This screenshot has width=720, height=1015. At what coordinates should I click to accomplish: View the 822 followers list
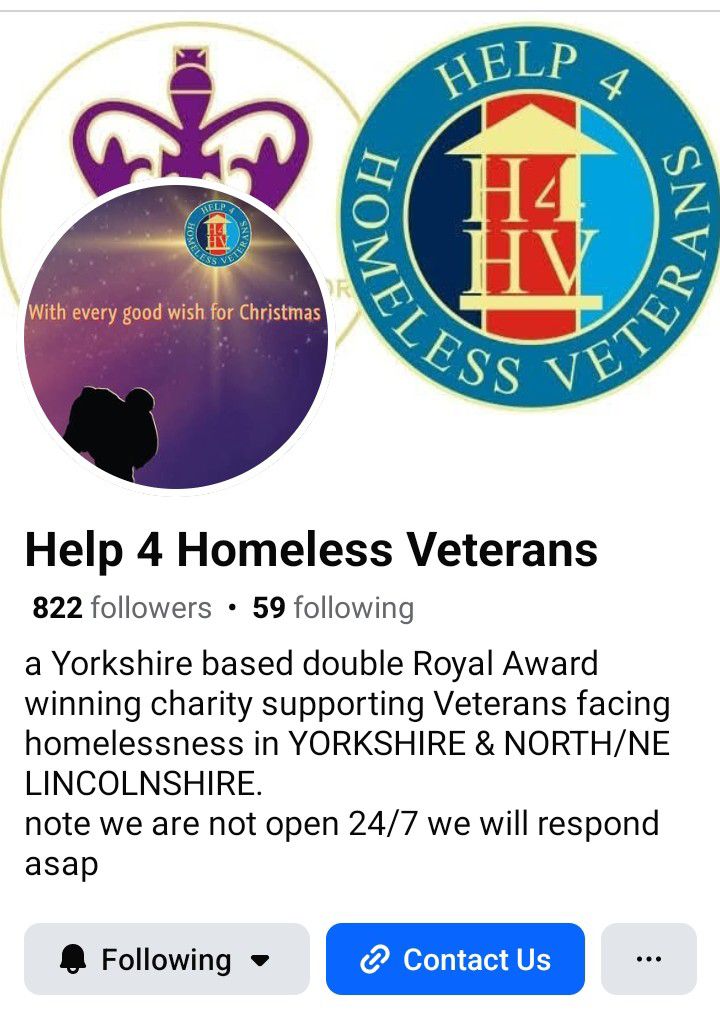122,608
